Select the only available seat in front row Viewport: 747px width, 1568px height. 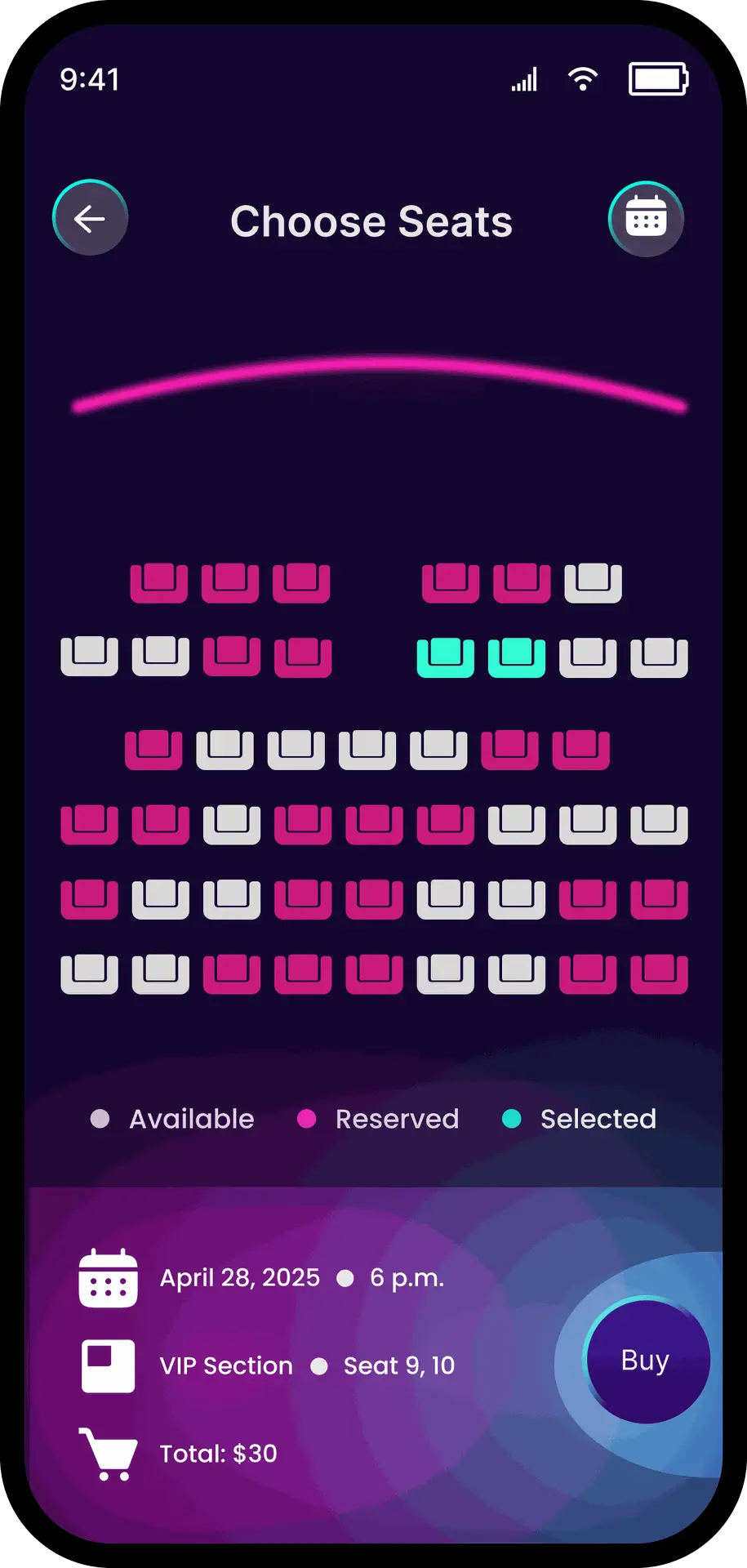pyautogui.click(x=593, y=582)
